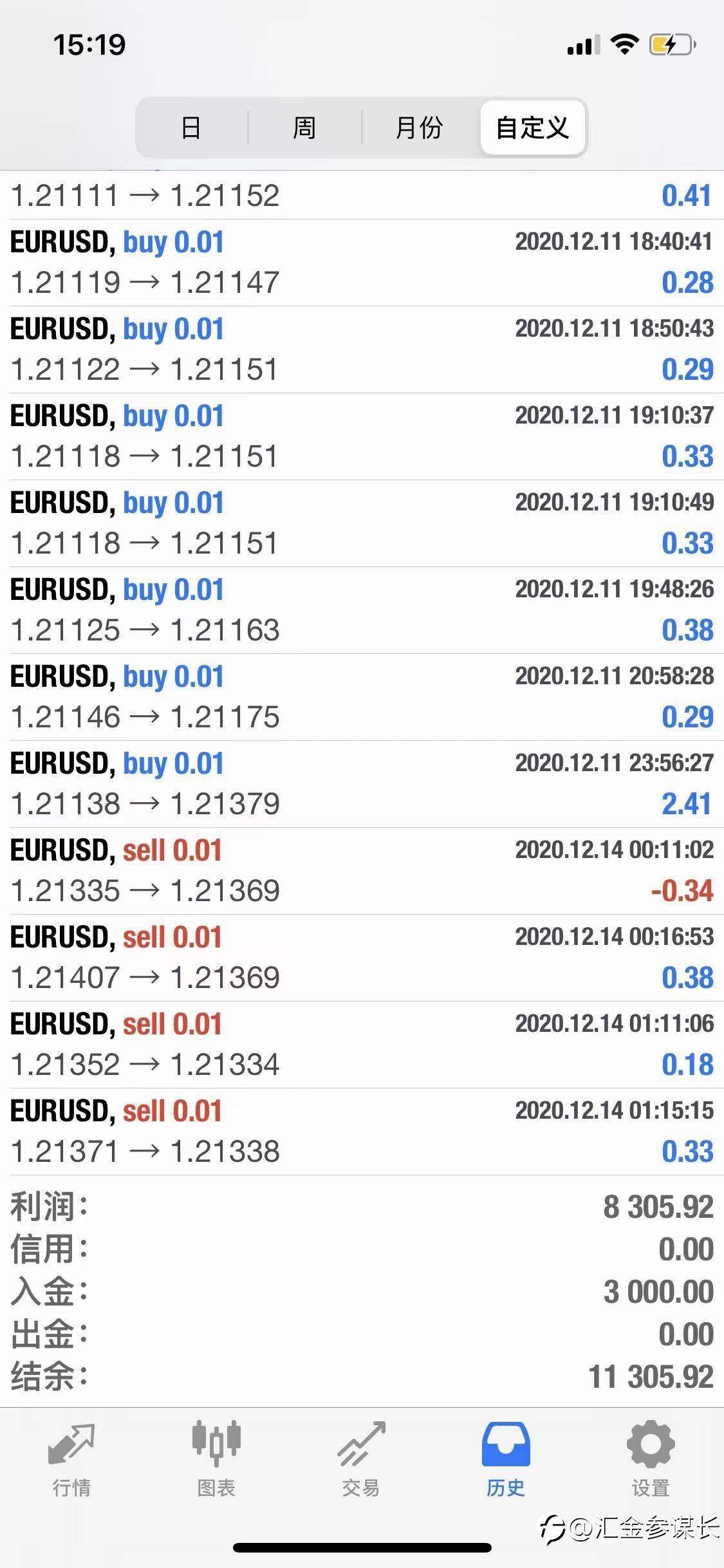Go to the 图表 chart tab
Screen dimensions: 724x1568
216,1459
